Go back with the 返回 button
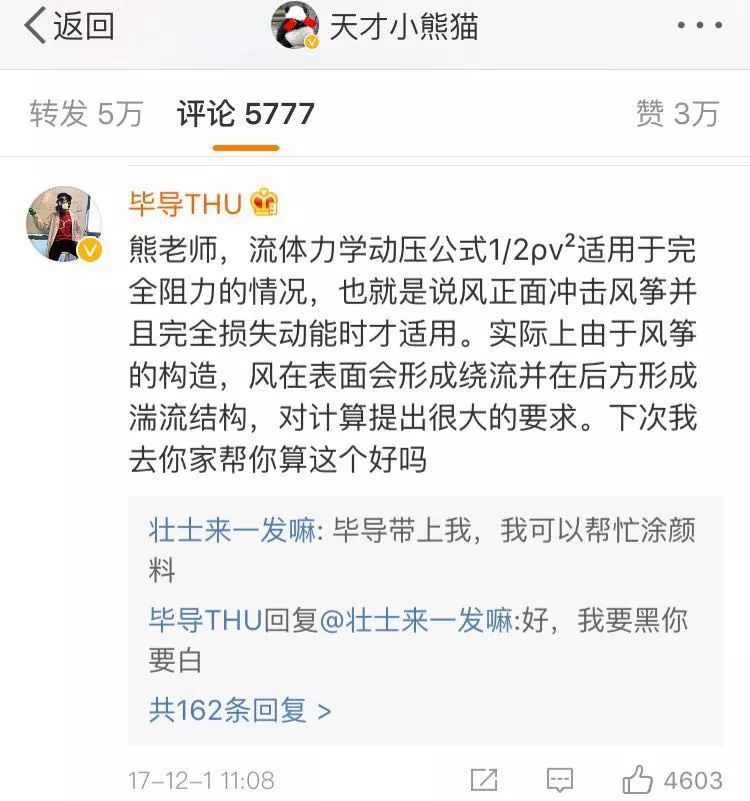 pos(68,27)
